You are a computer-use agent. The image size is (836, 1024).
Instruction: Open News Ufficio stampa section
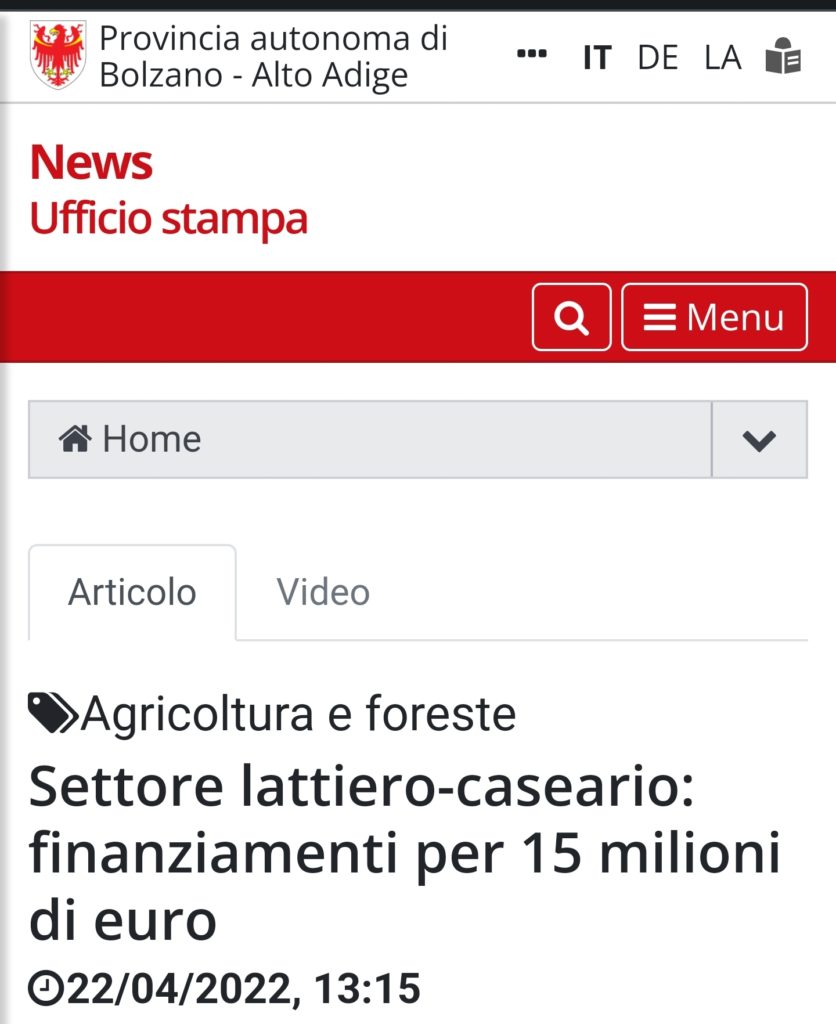(x=168, y=190)
